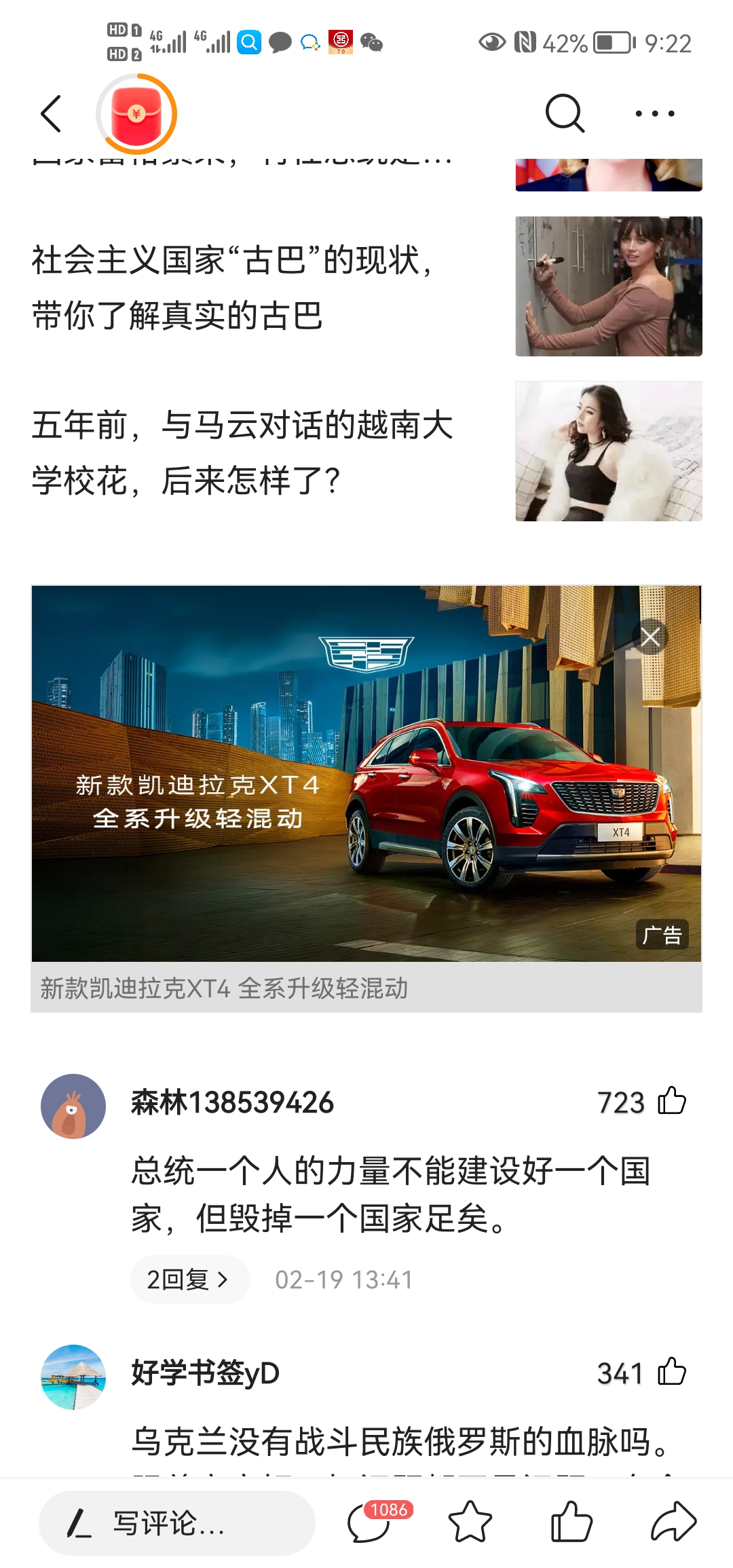Open search from the top bar
The image size is (733, 1568).
pos(565,113)
